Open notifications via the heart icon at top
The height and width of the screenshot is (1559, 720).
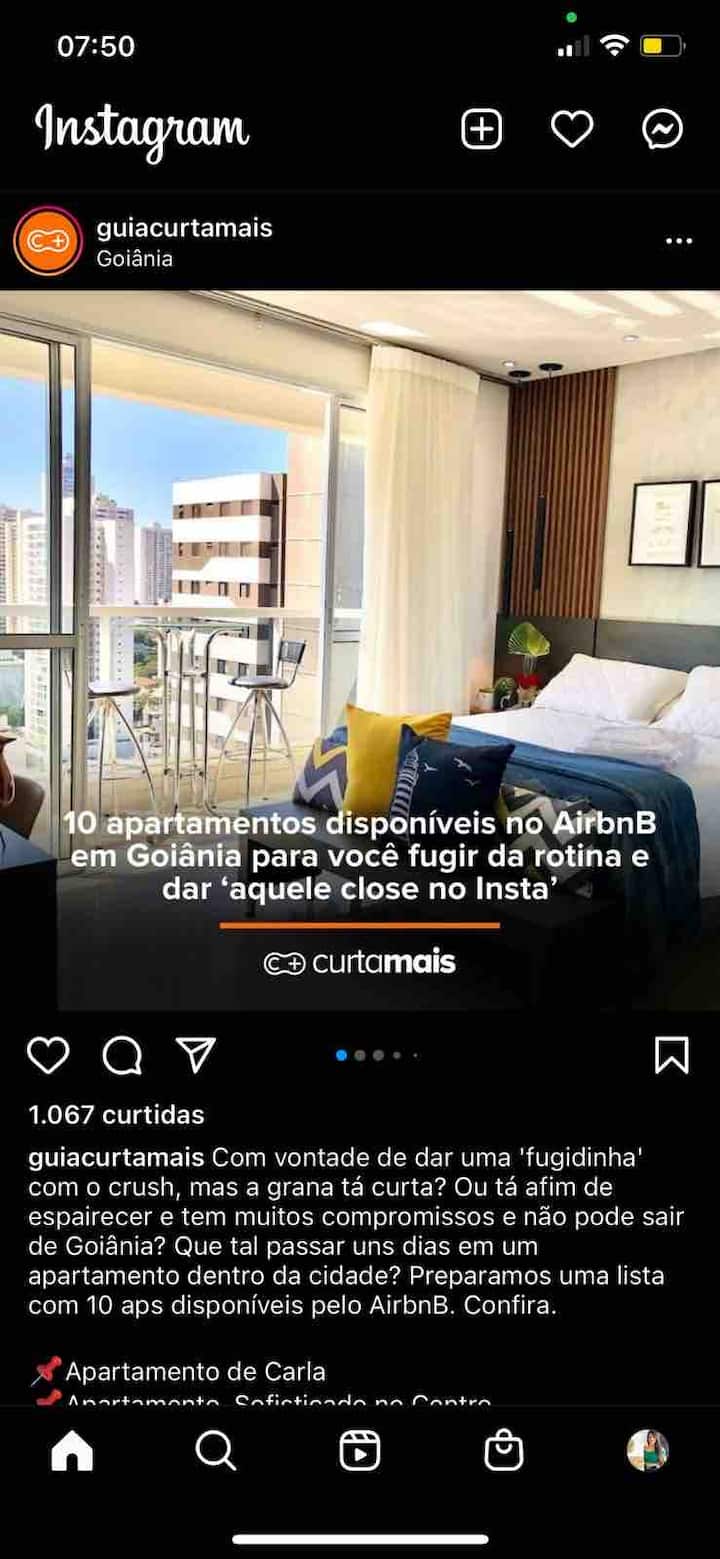pos(571,128)
